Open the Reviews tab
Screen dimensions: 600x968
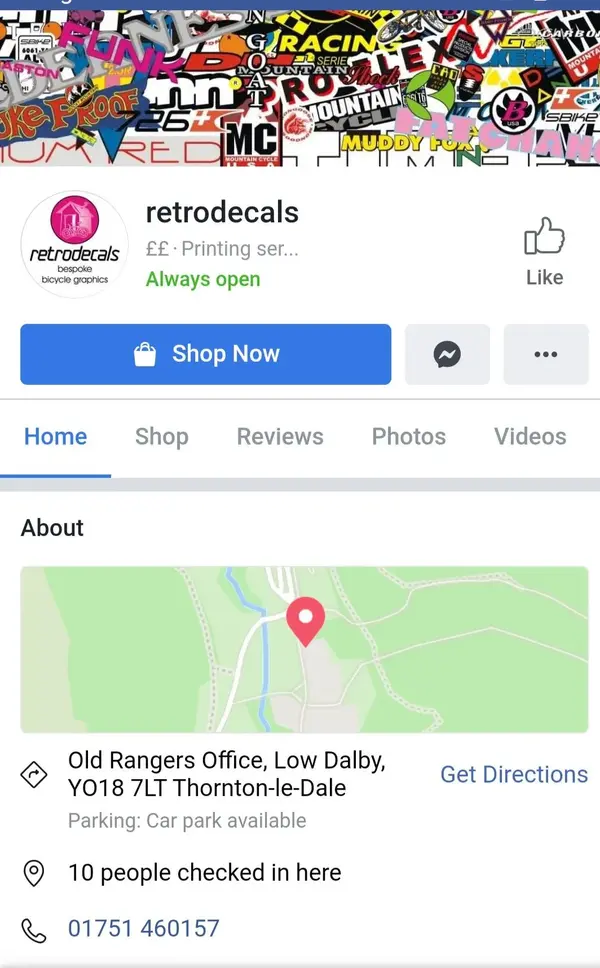[x=280, y=437]
